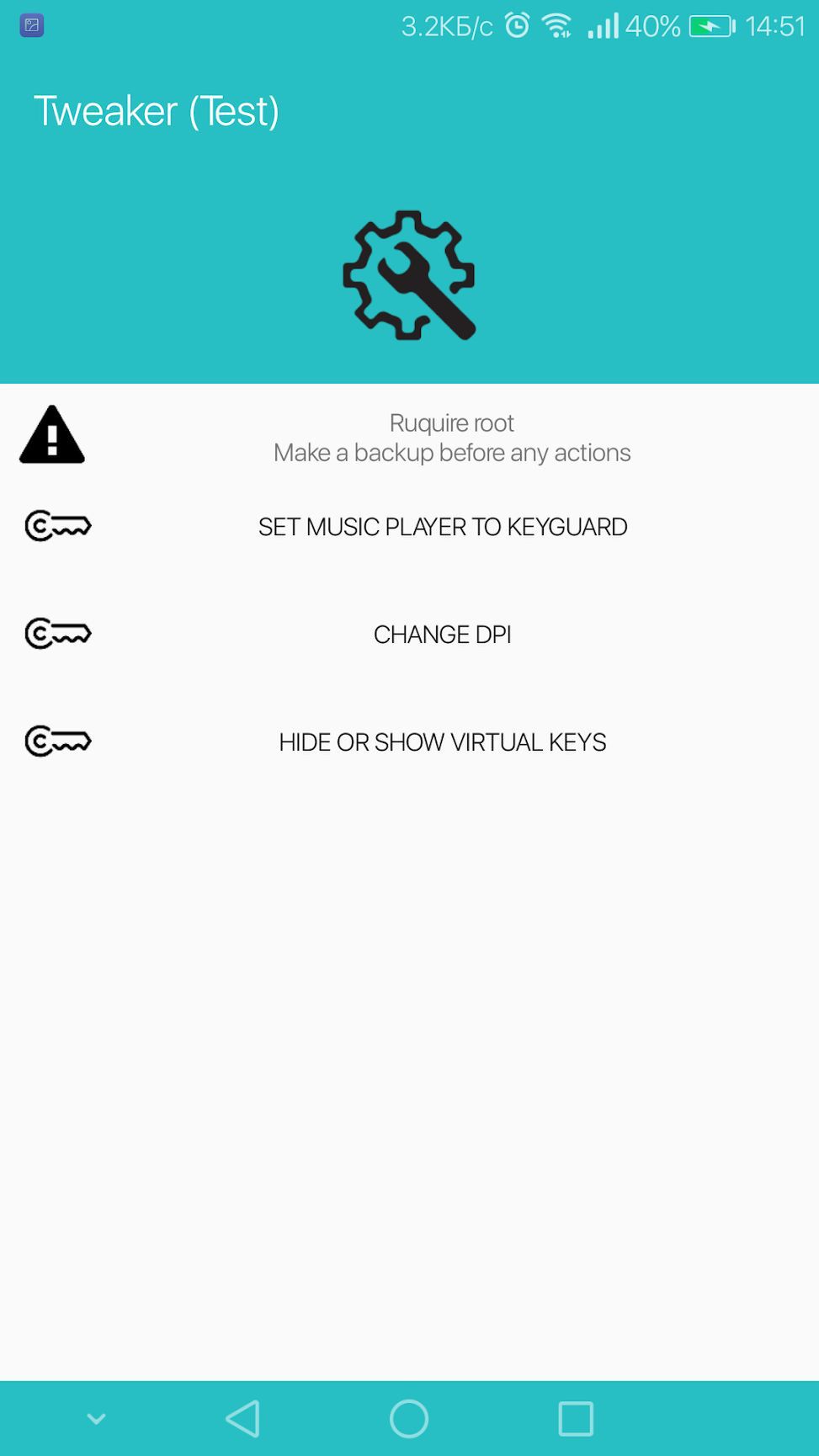Go to the home screen

pos(409,1419)
